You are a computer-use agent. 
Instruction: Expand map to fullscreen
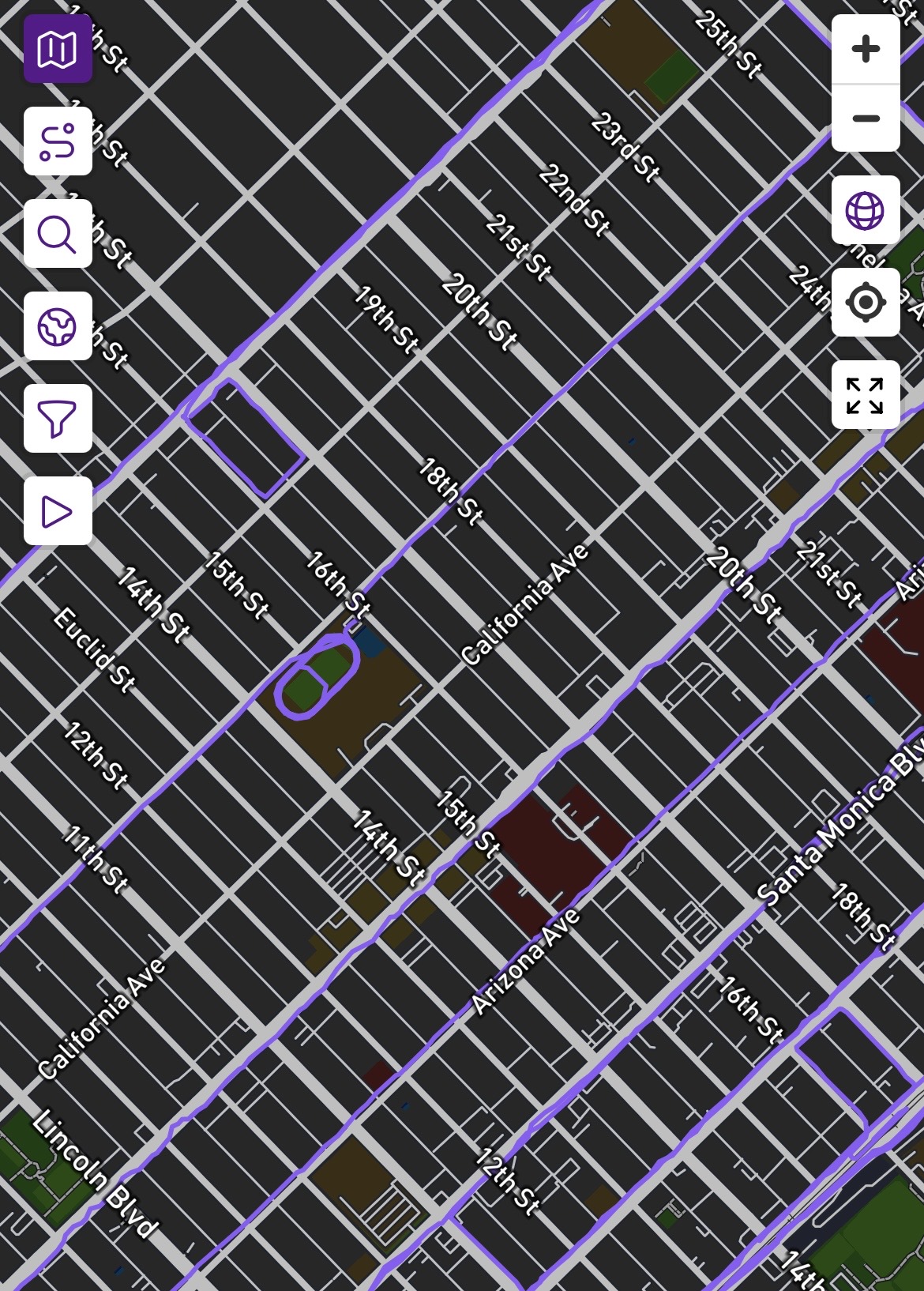(866, 395)
